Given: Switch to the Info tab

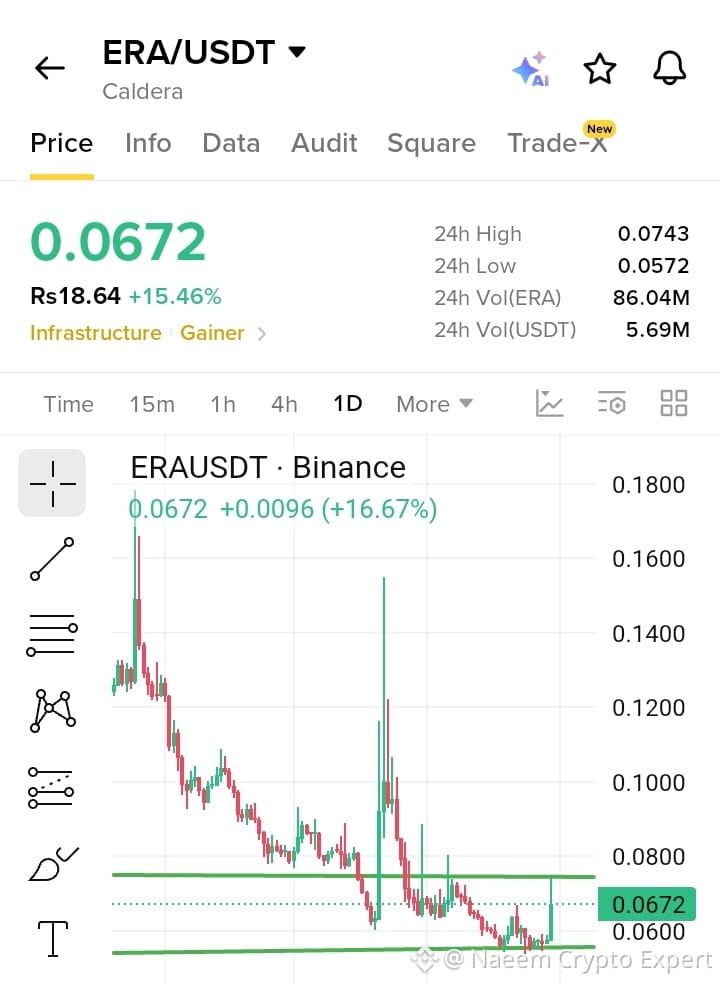Looking at the screenshot, I should coord(148,143).
